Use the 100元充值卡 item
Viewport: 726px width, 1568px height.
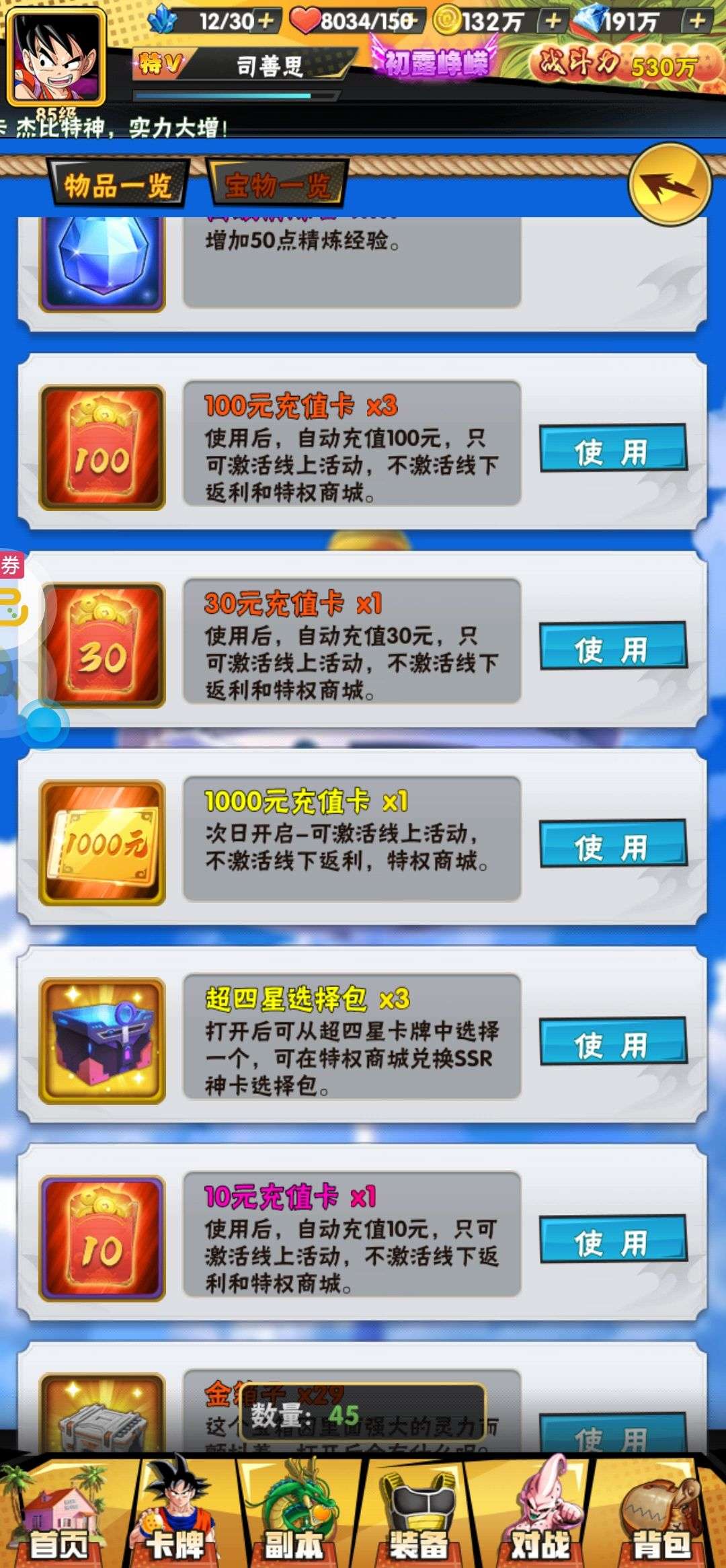613,448
